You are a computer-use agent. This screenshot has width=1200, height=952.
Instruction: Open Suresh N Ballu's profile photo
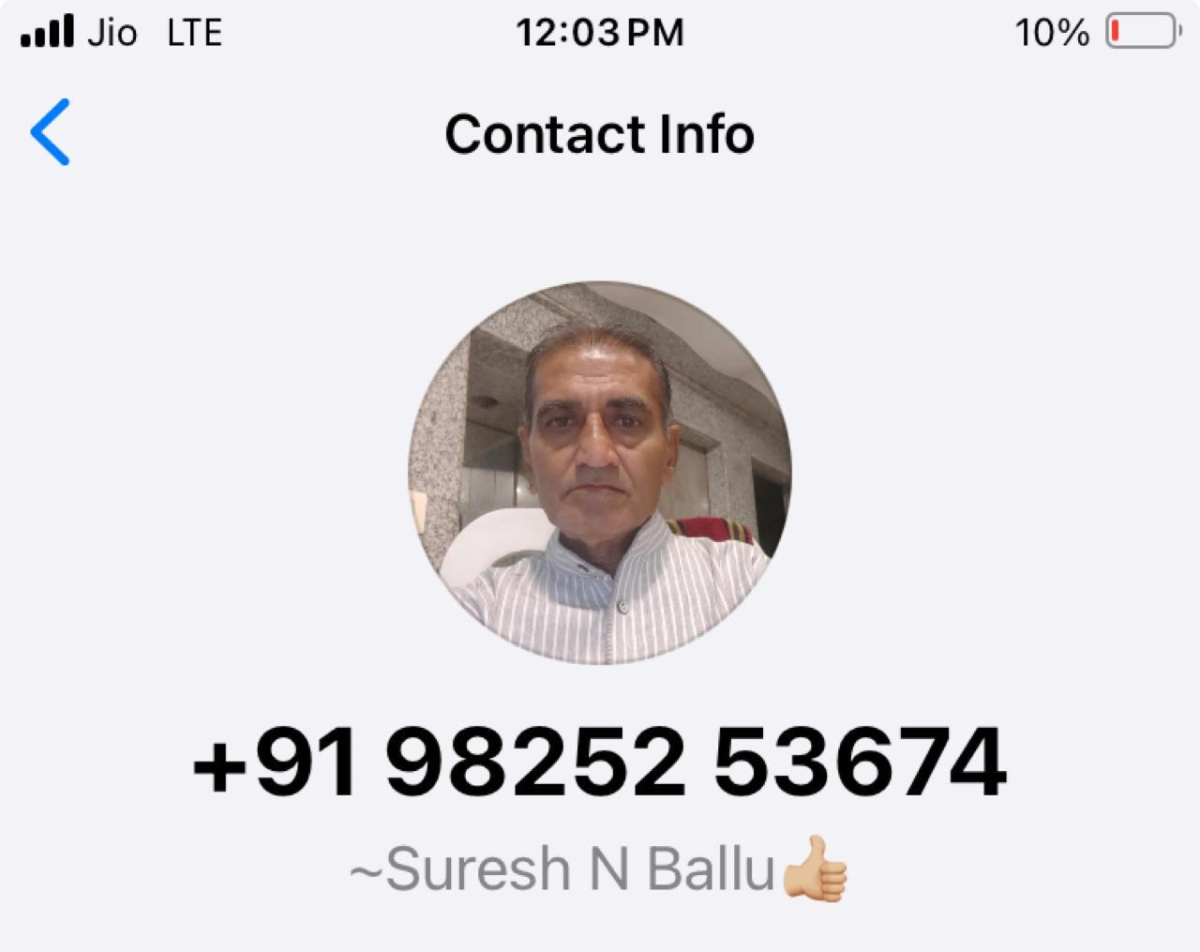pos(600,472)
